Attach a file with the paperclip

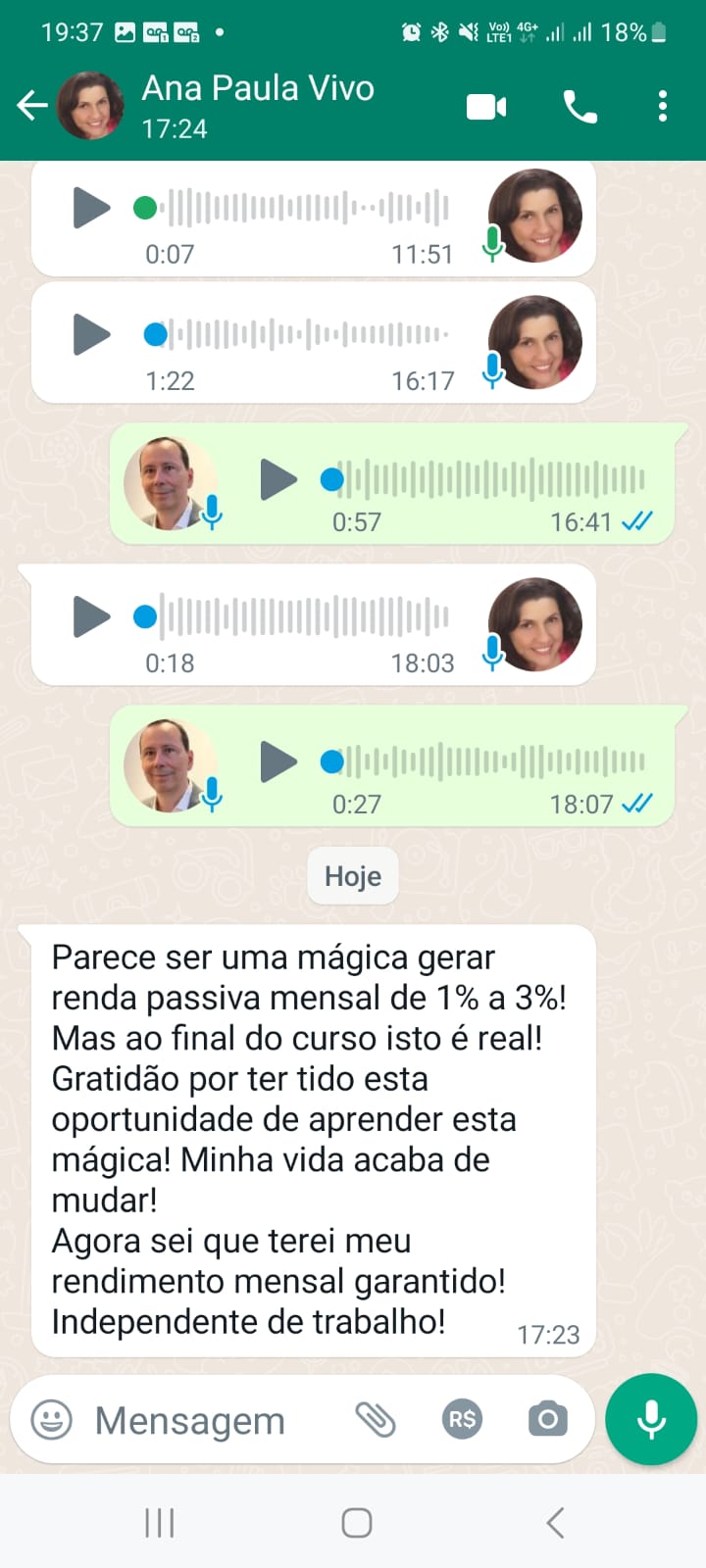376,1419
